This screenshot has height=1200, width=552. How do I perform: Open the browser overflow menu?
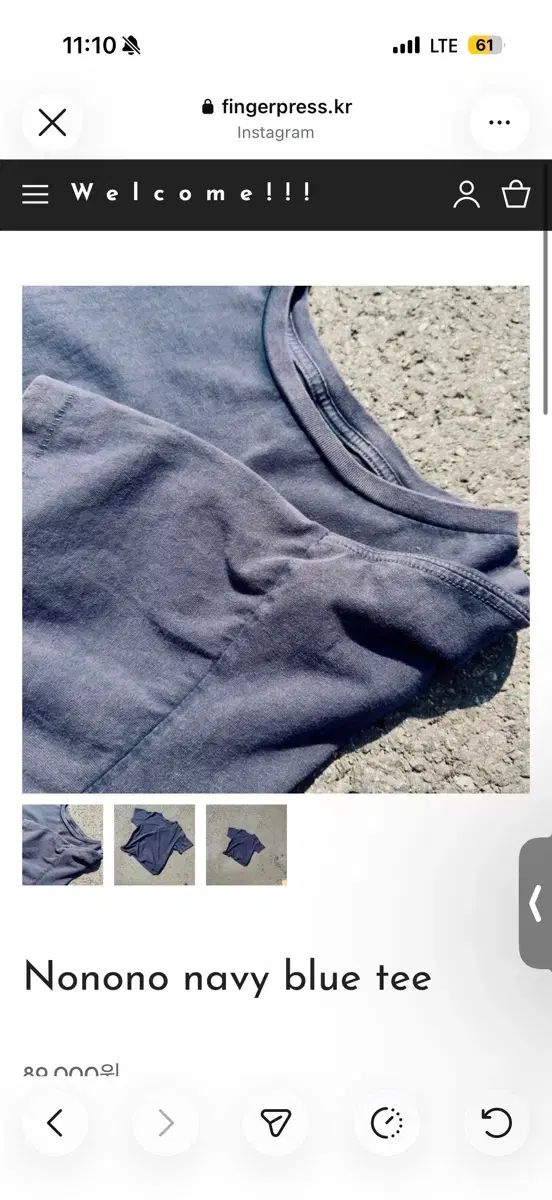pos(499,122)
